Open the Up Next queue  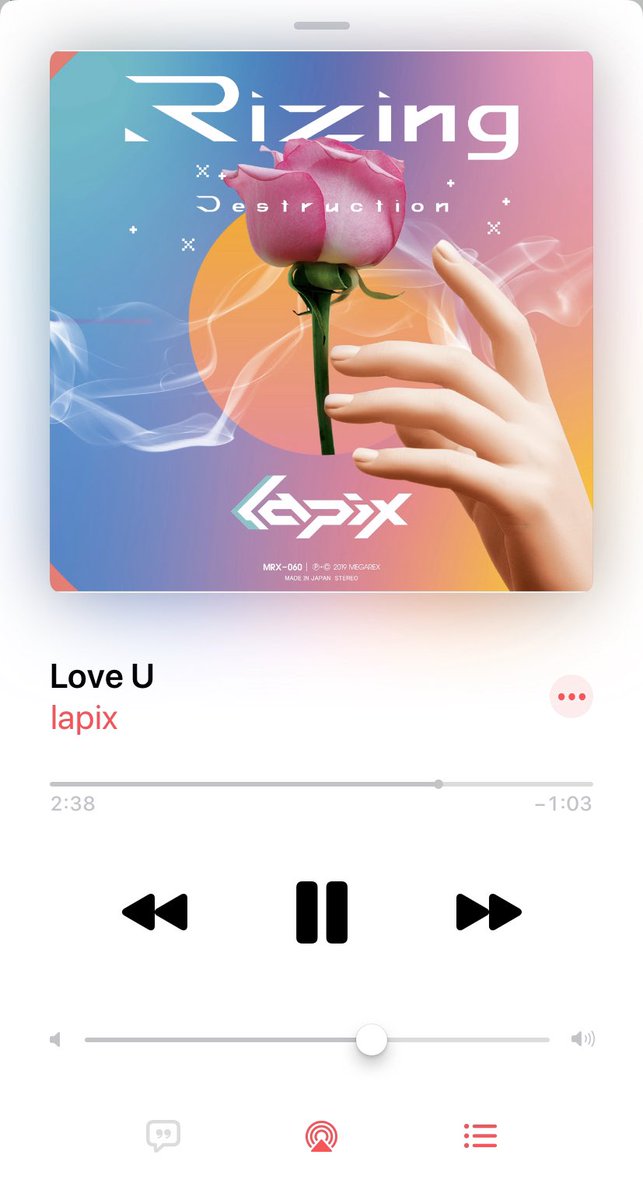click(x=480, y=1136)
